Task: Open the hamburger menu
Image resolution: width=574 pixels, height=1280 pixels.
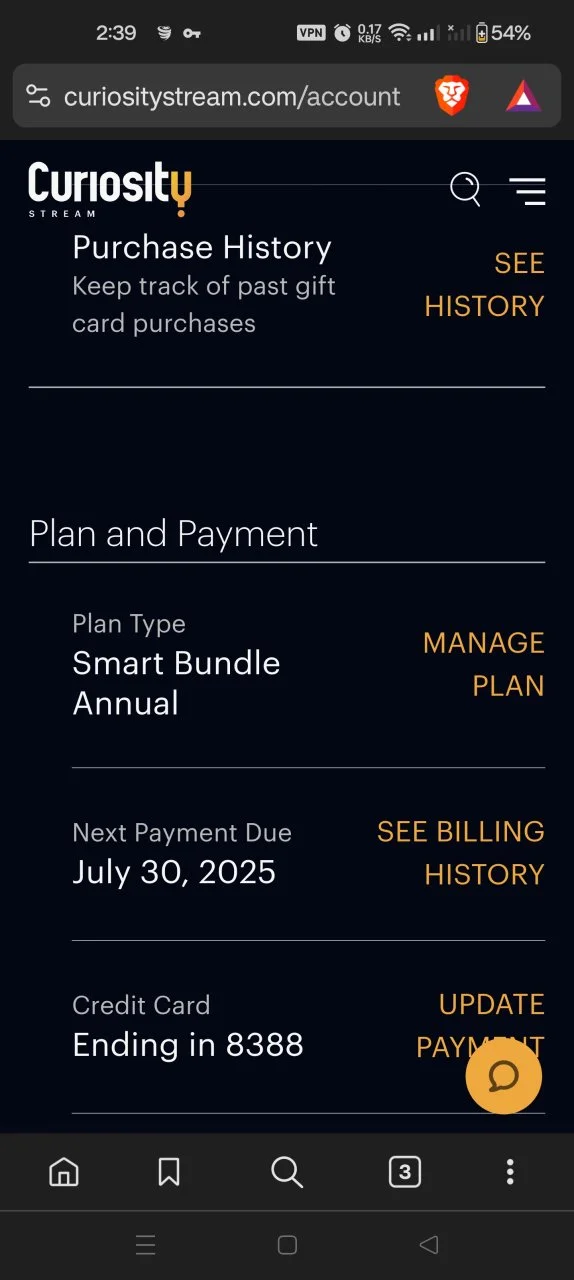Action: point(527,191)
